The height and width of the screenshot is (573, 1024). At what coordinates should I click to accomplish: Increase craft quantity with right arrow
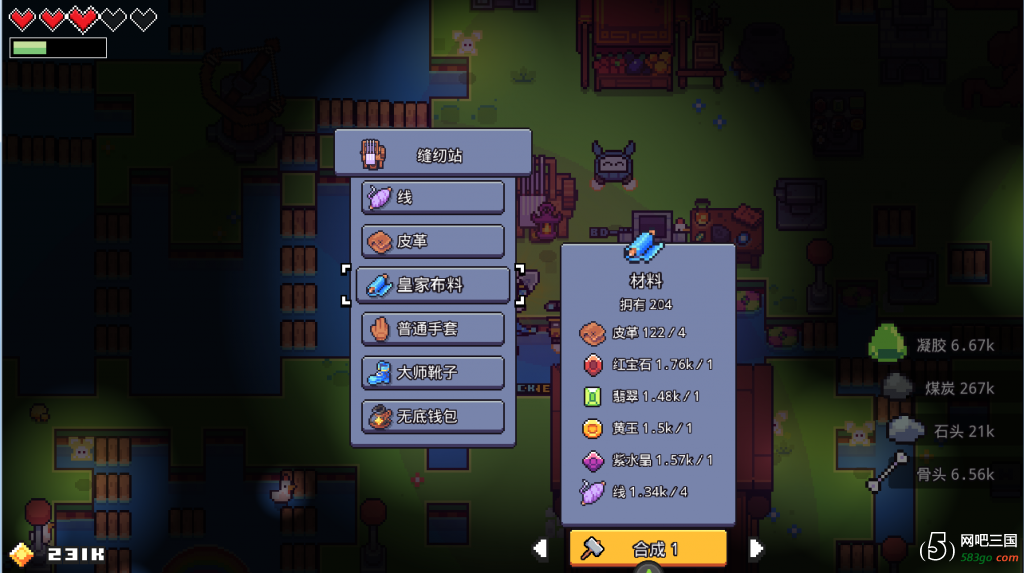[x=756, y=548]
